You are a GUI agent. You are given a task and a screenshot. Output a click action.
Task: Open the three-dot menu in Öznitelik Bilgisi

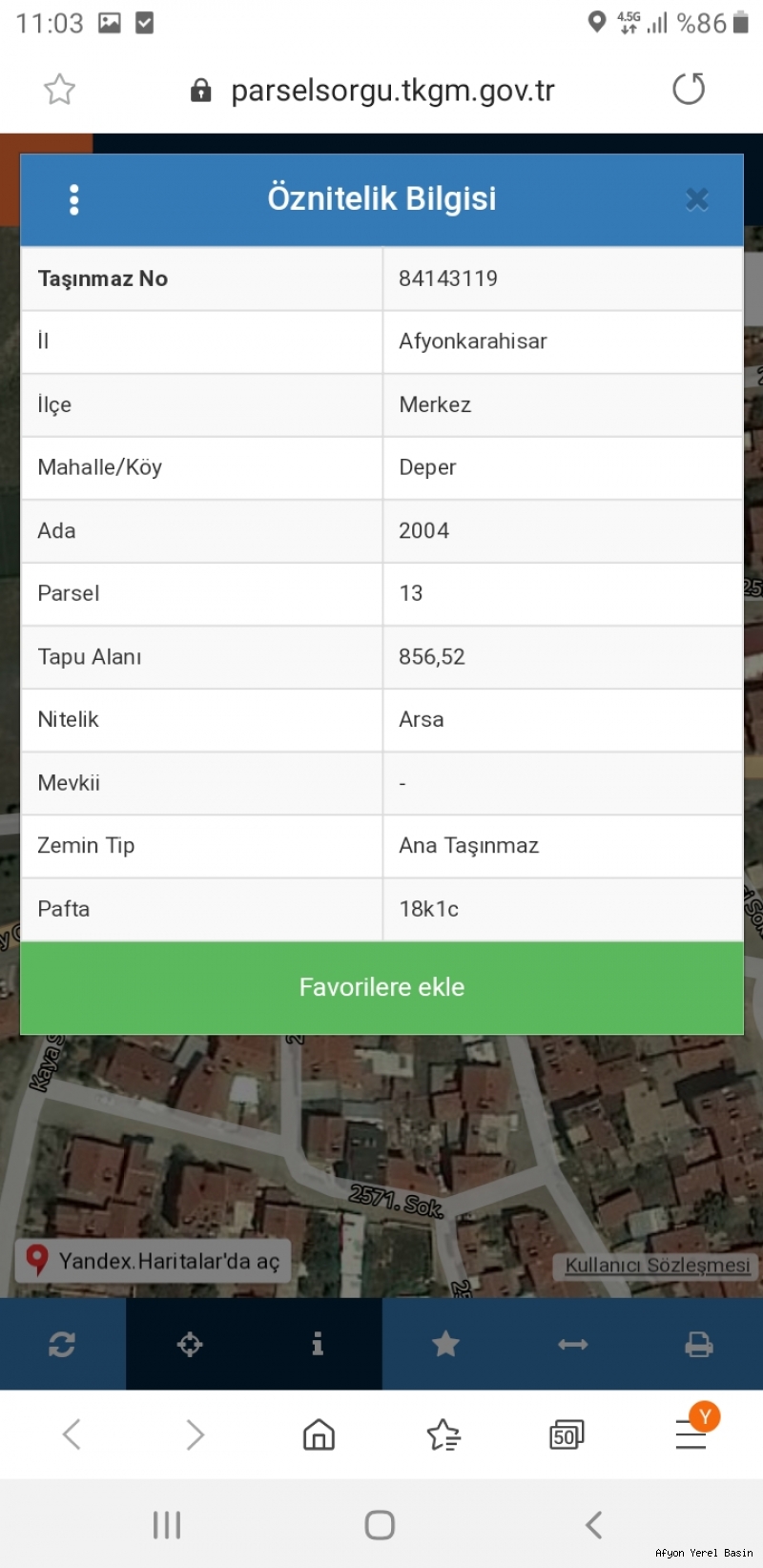(x=74, y=199)
